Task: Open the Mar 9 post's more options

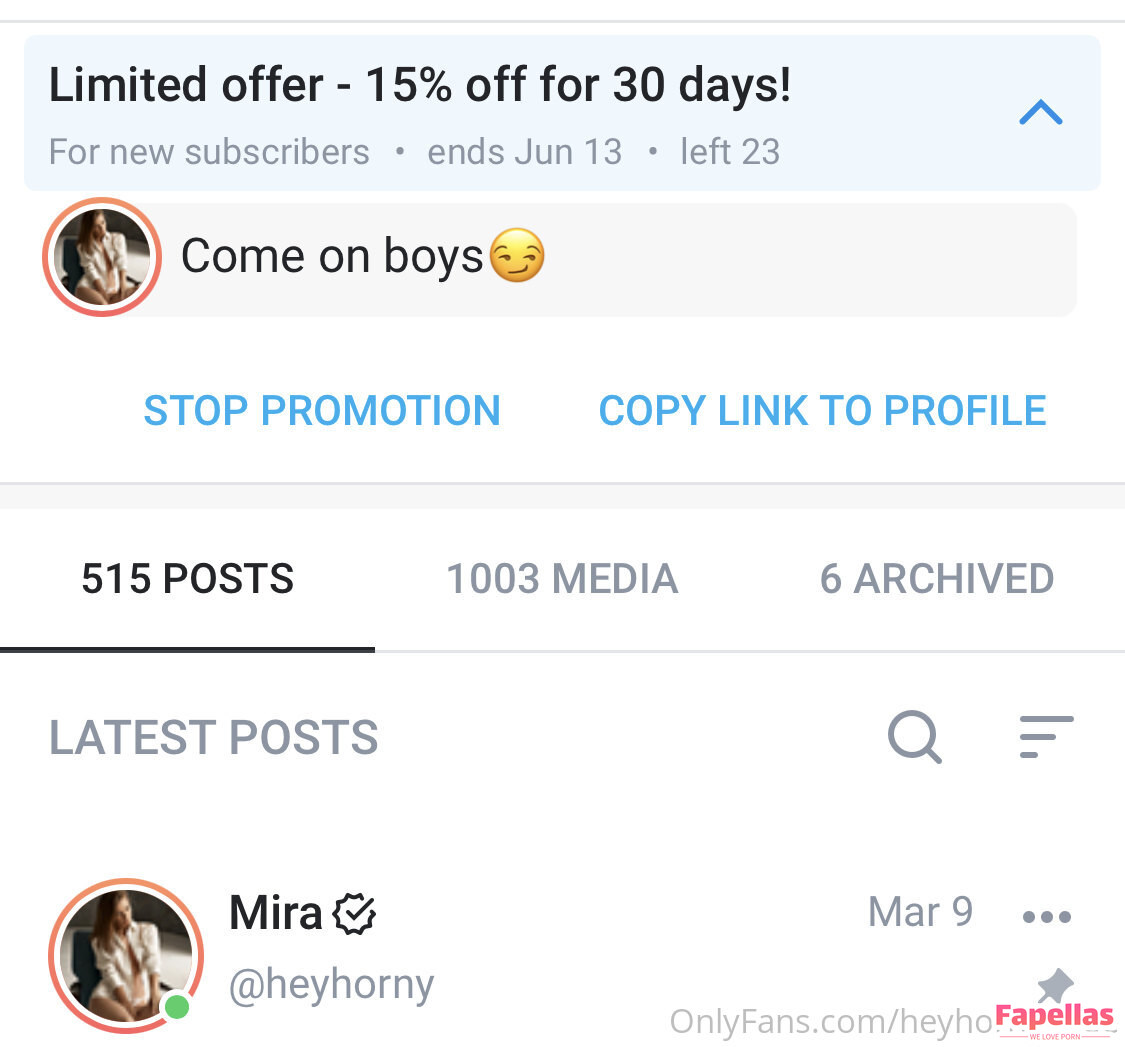Action: [x=1047, y=916]
